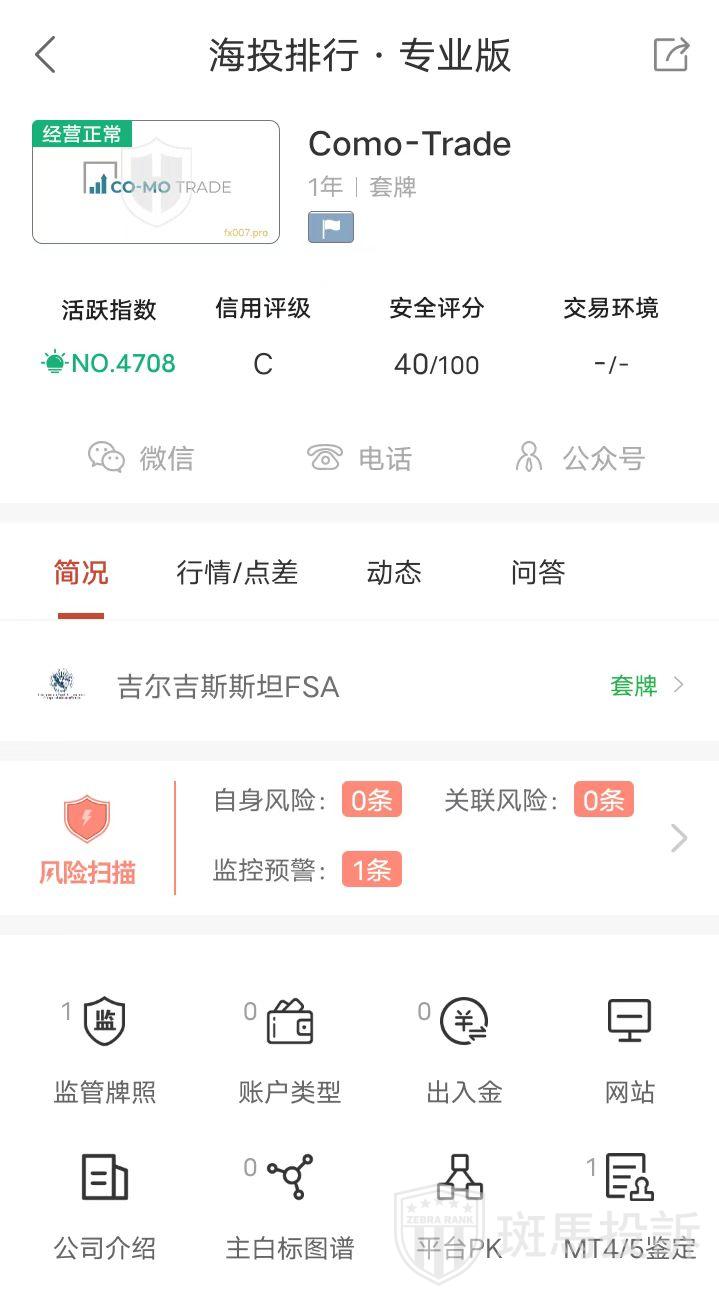Expand the 风险扫描 details

tap(678, 838)
